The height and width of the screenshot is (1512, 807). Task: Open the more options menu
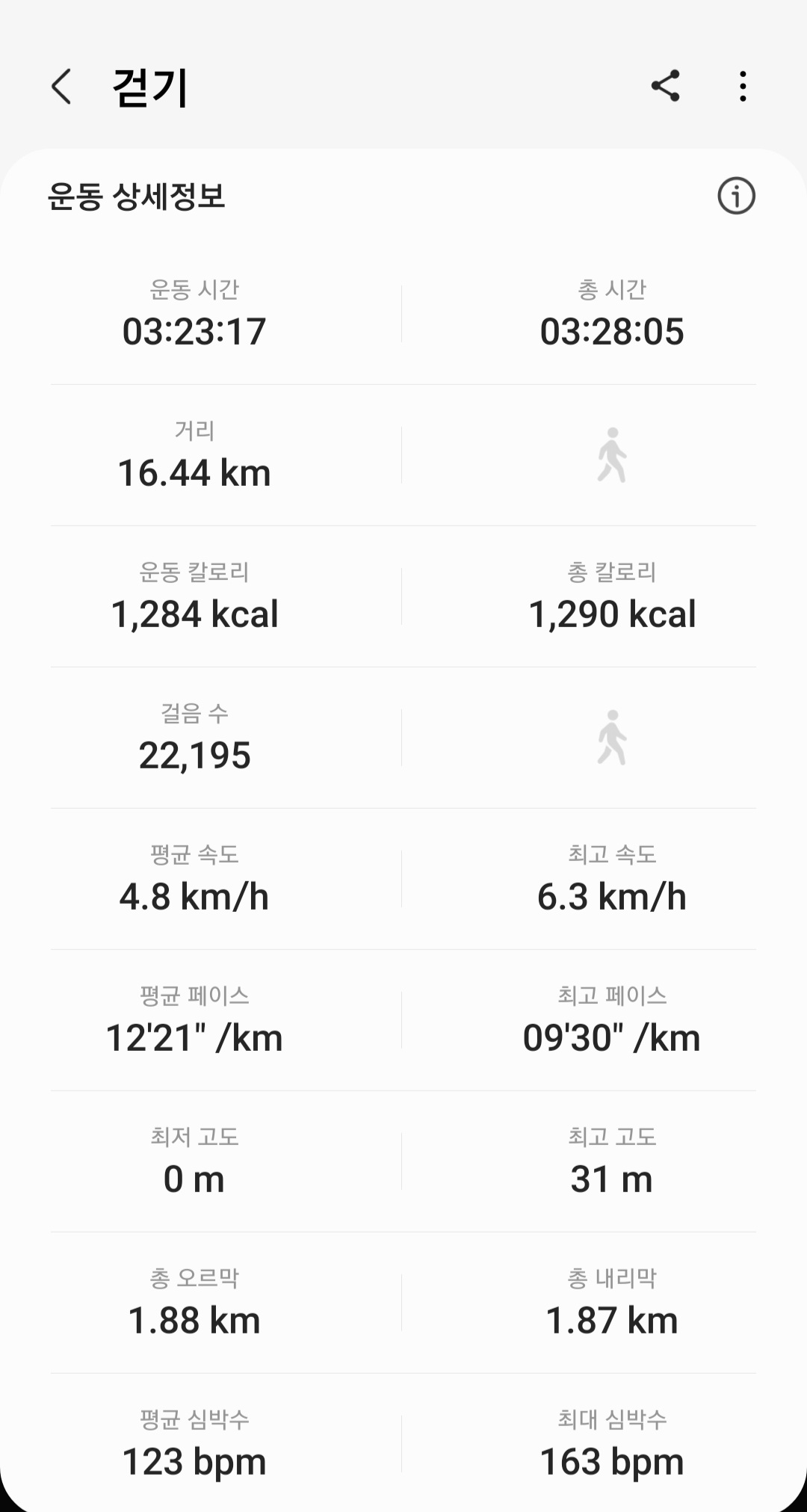[742, 86]
